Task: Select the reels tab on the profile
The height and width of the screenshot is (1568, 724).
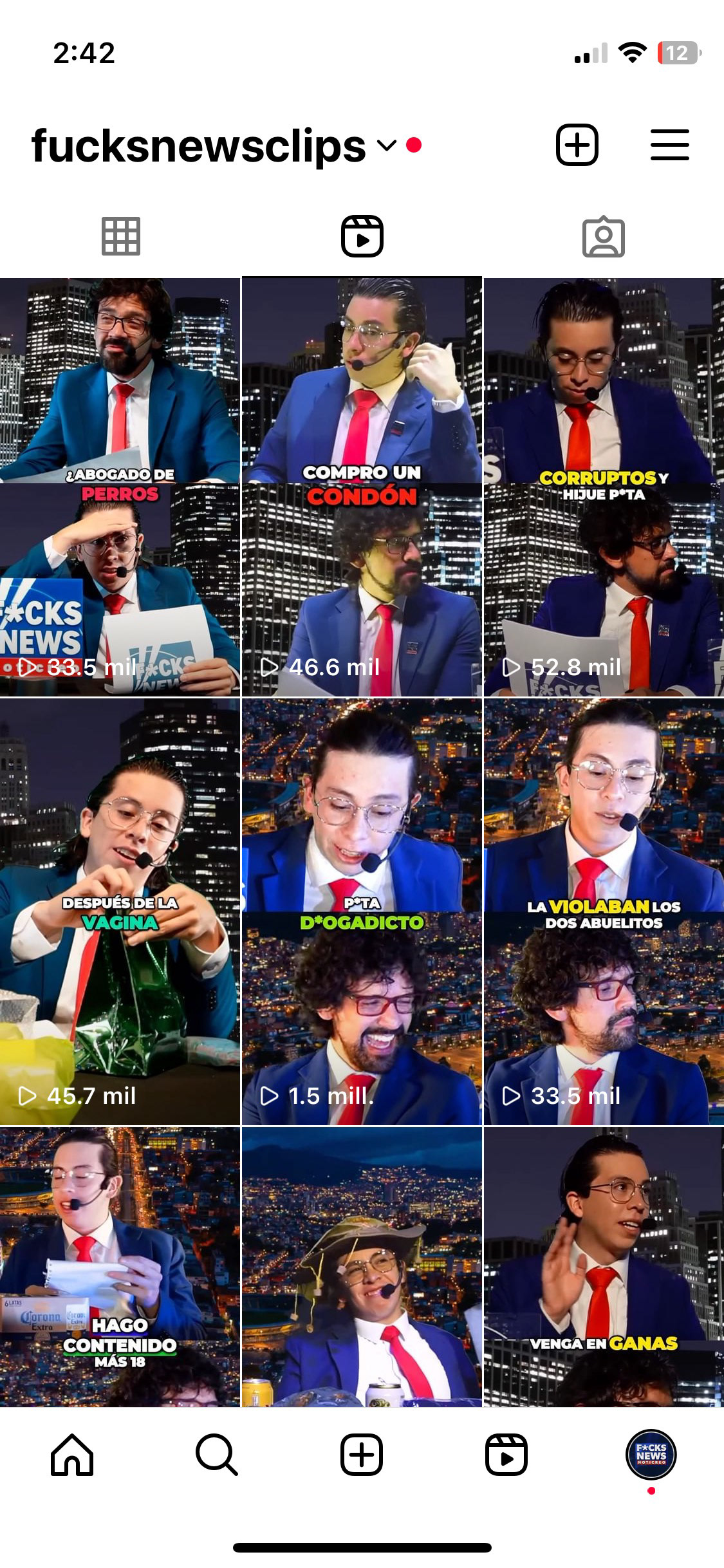Action: (x=362, y=236)
